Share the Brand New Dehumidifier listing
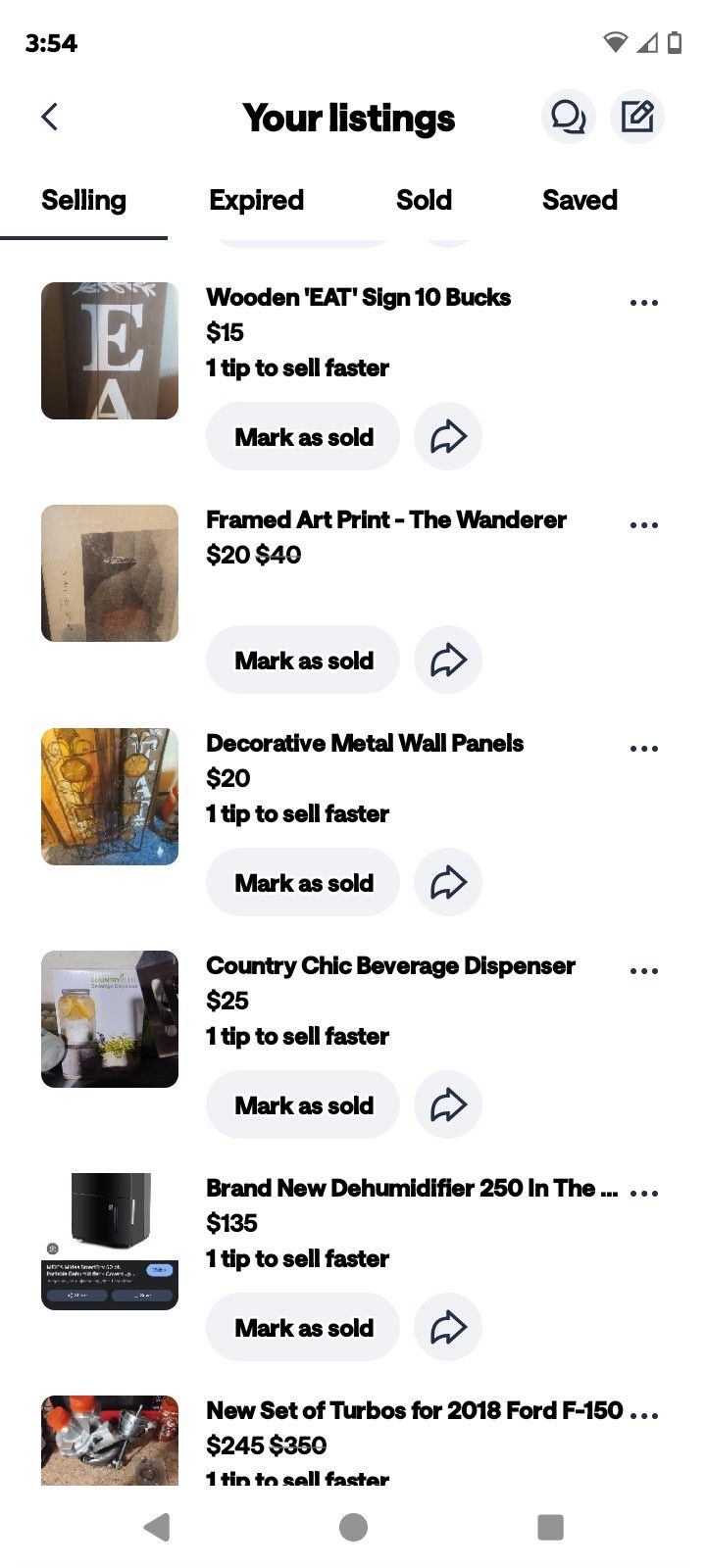 (448, 1327)
